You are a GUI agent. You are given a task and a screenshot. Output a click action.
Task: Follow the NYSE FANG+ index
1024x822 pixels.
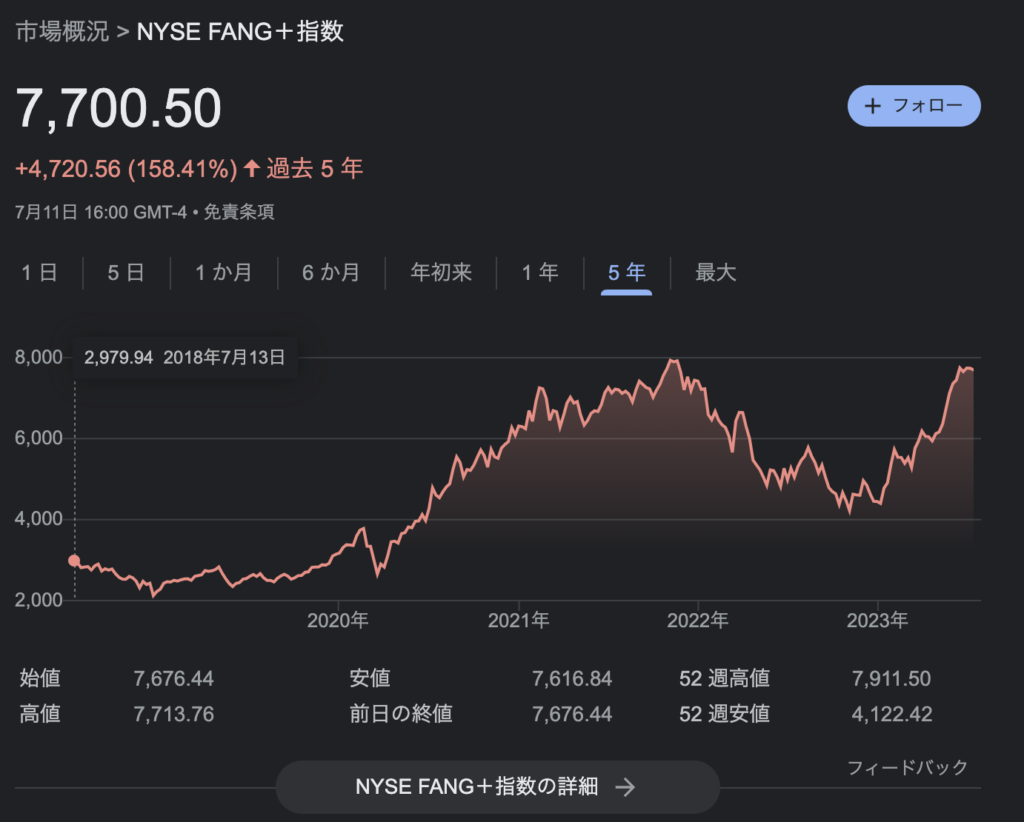point(914,106)
